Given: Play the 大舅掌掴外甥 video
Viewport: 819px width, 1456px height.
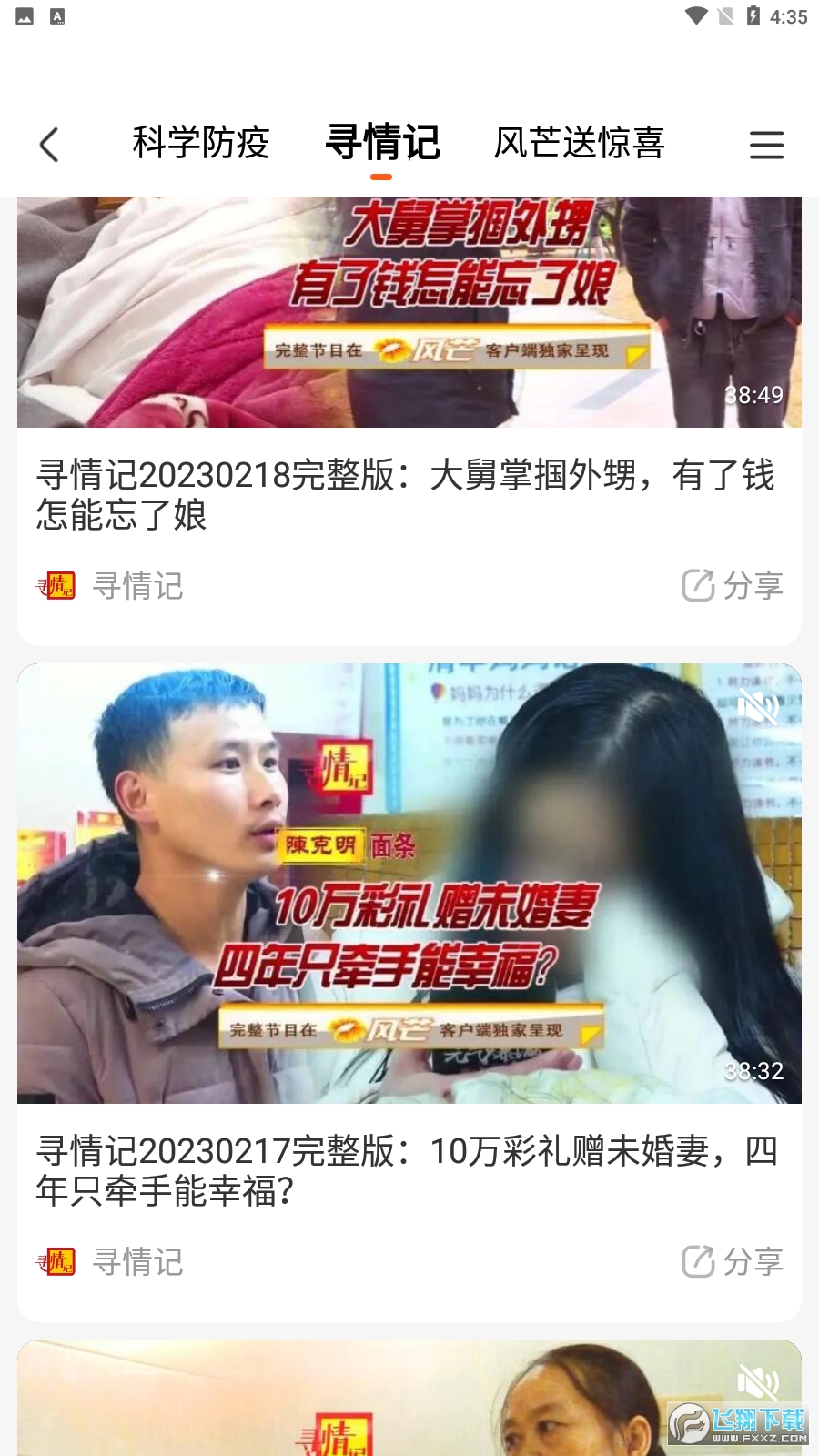Looking at the screenshot, I should point(409,311).
